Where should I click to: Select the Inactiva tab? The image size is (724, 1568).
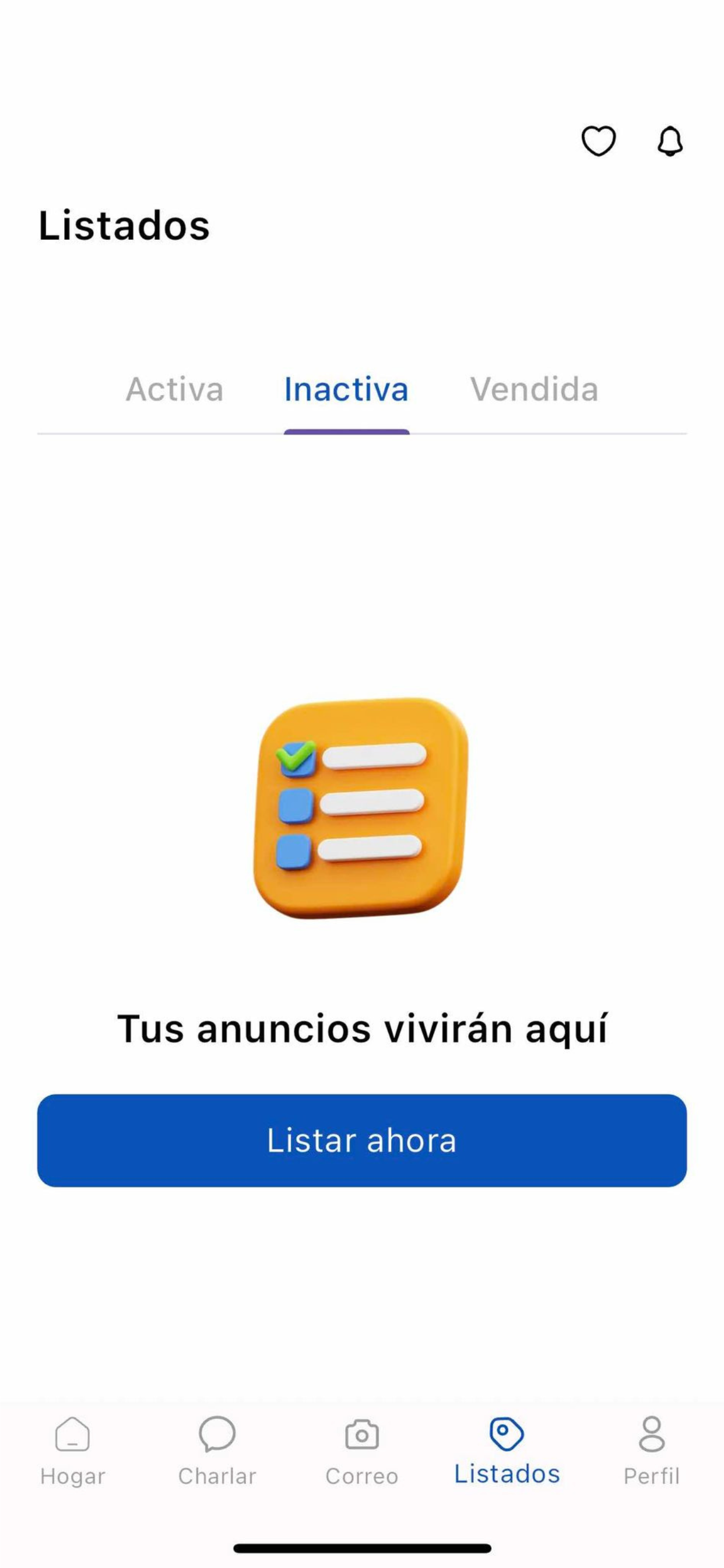pos(346,390)
